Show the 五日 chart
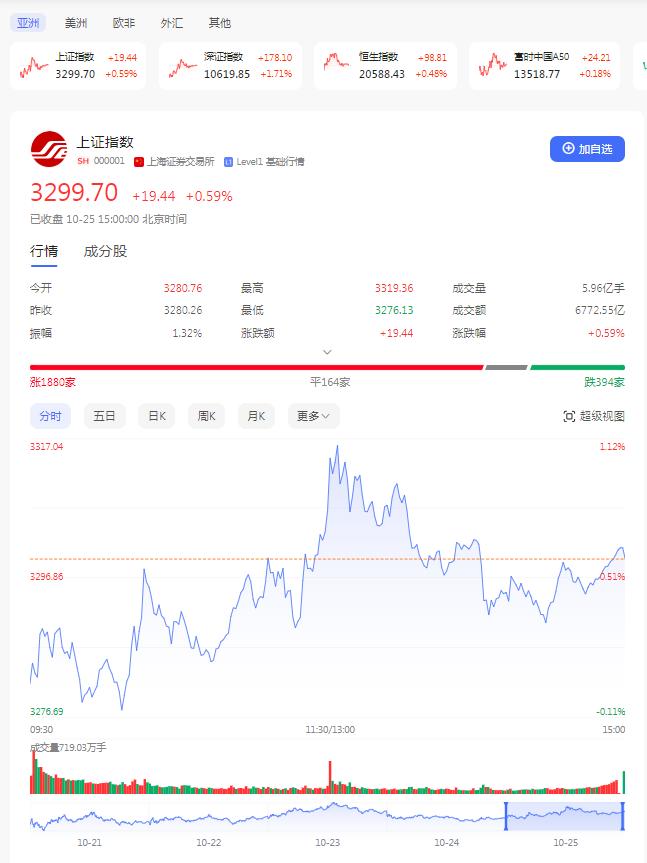Viewport: 647px width, 863px height. tap(105, 416)
